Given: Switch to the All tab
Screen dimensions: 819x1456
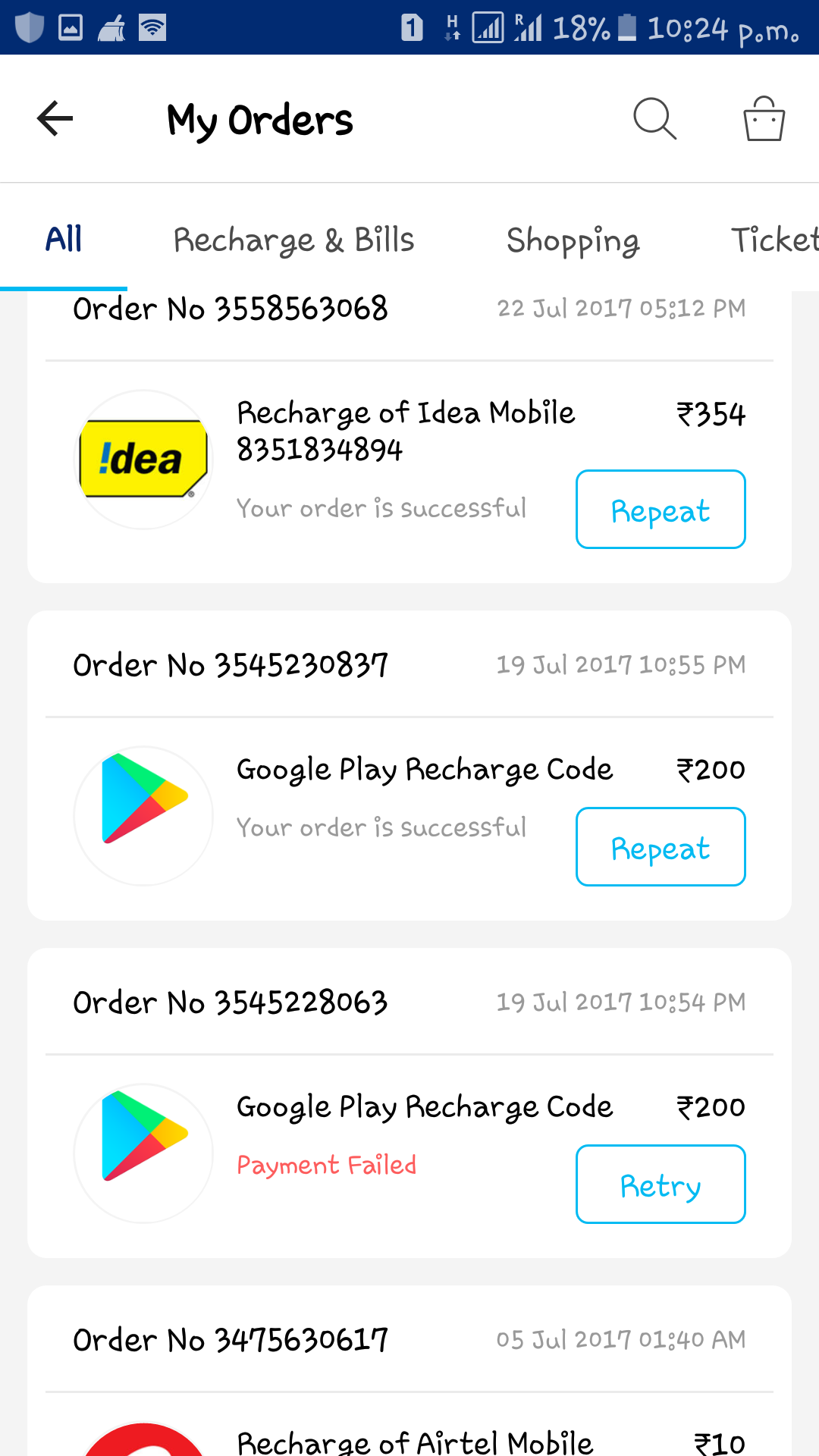Looking at the screenshot, I should (x=64, y=240).
